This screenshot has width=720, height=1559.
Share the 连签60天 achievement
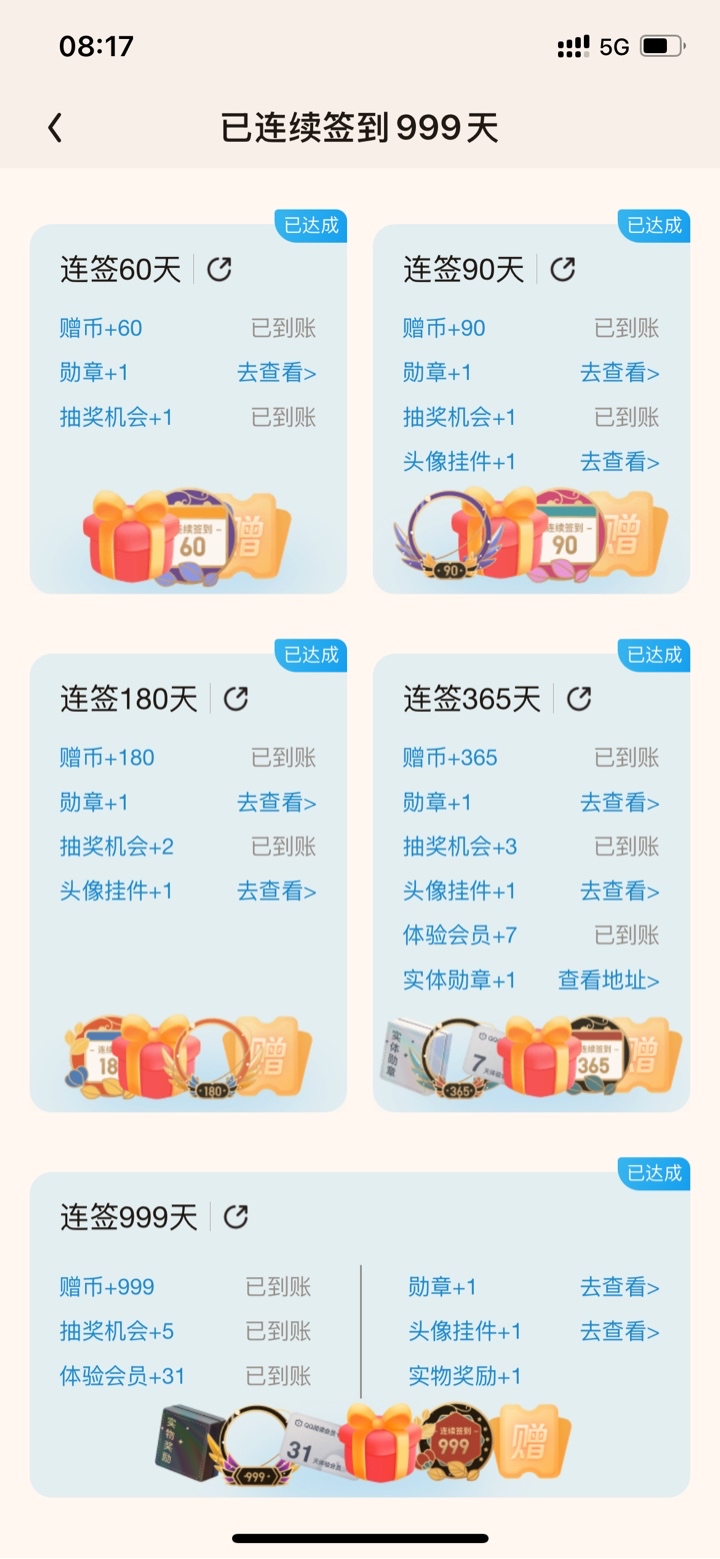tap(219, 269)
